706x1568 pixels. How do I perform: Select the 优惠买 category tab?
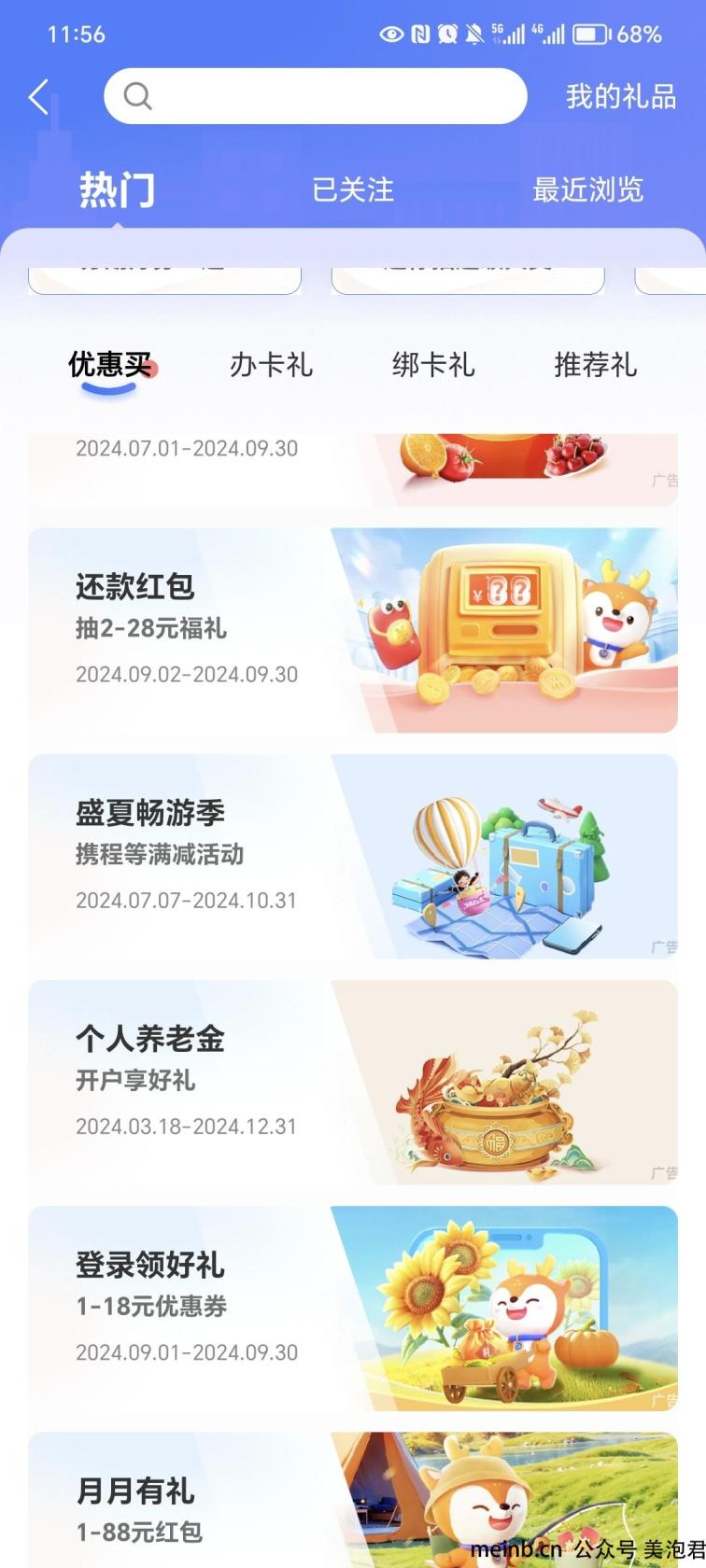(110, 365)
